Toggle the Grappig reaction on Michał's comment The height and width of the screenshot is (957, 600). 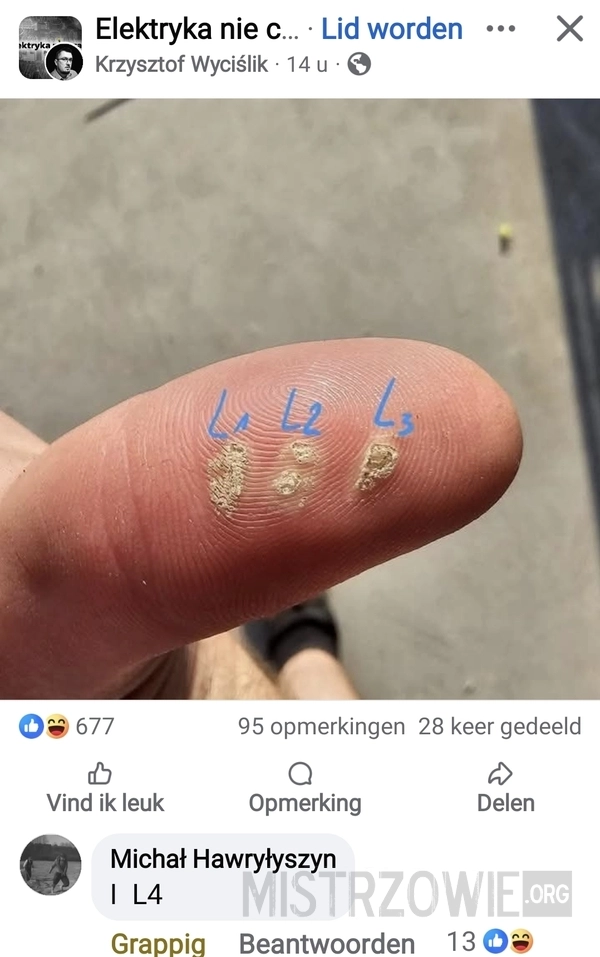pos(158,943)
